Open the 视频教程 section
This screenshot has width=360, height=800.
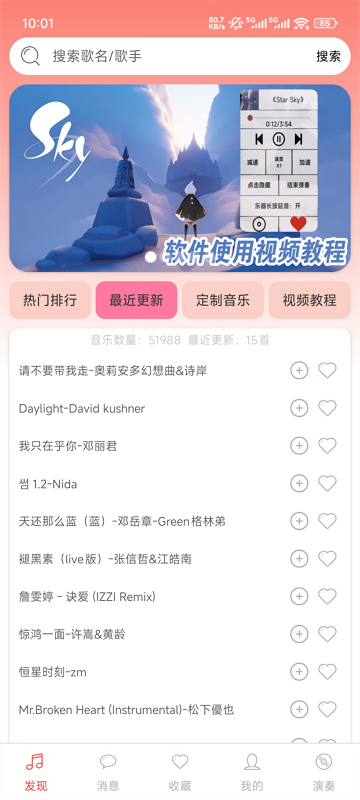310,300
